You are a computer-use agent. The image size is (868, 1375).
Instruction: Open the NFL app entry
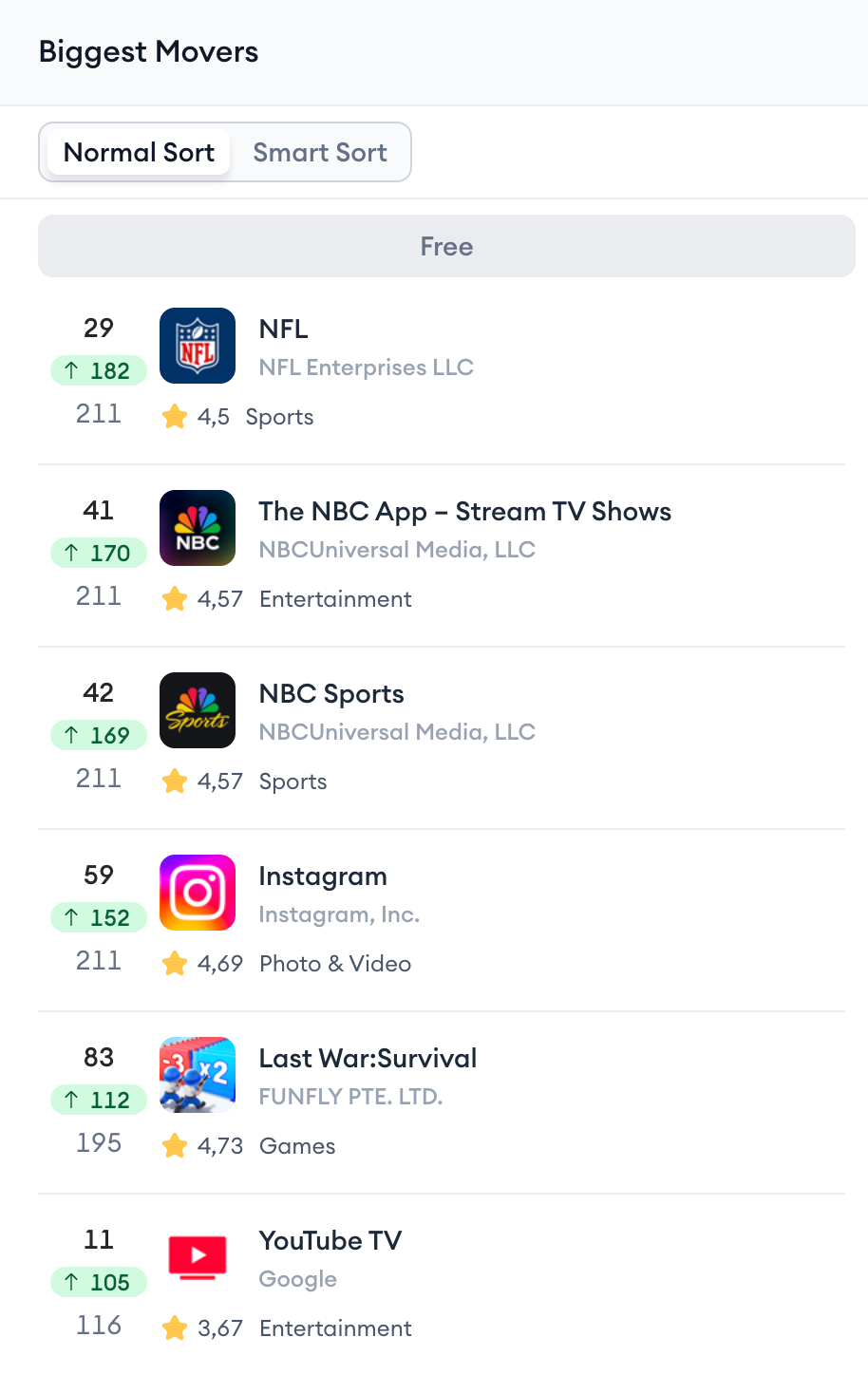(x=283, y=330)
